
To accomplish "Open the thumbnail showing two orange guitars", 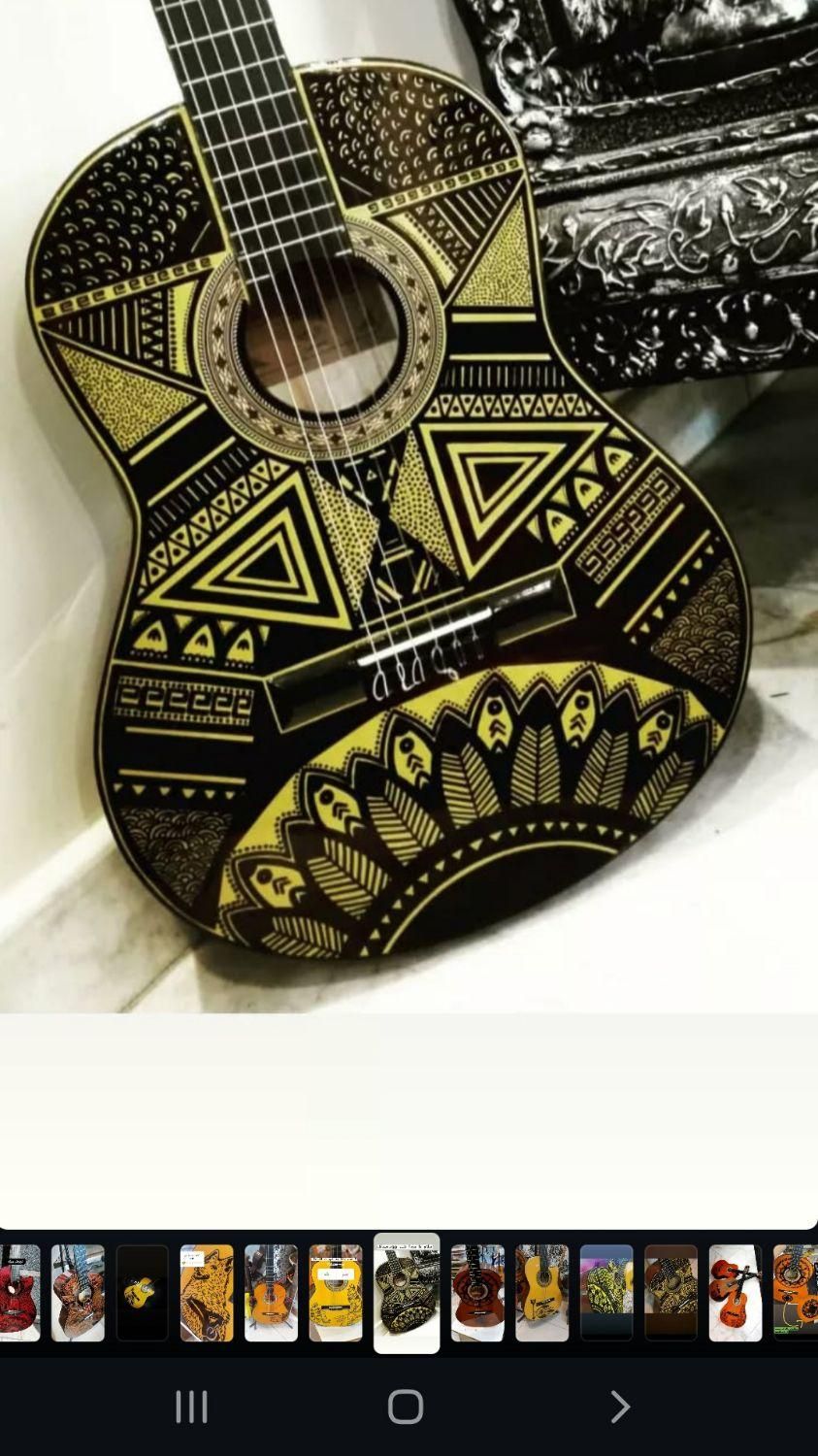I will (735, 1293).
